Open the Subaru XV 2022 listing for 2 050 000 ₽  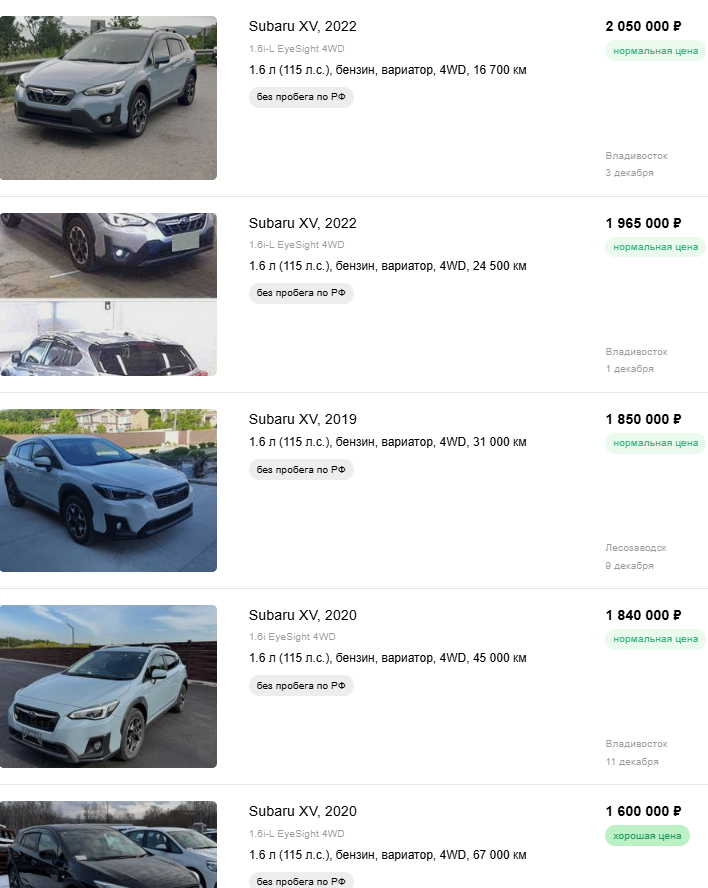[x=303, y=27]
